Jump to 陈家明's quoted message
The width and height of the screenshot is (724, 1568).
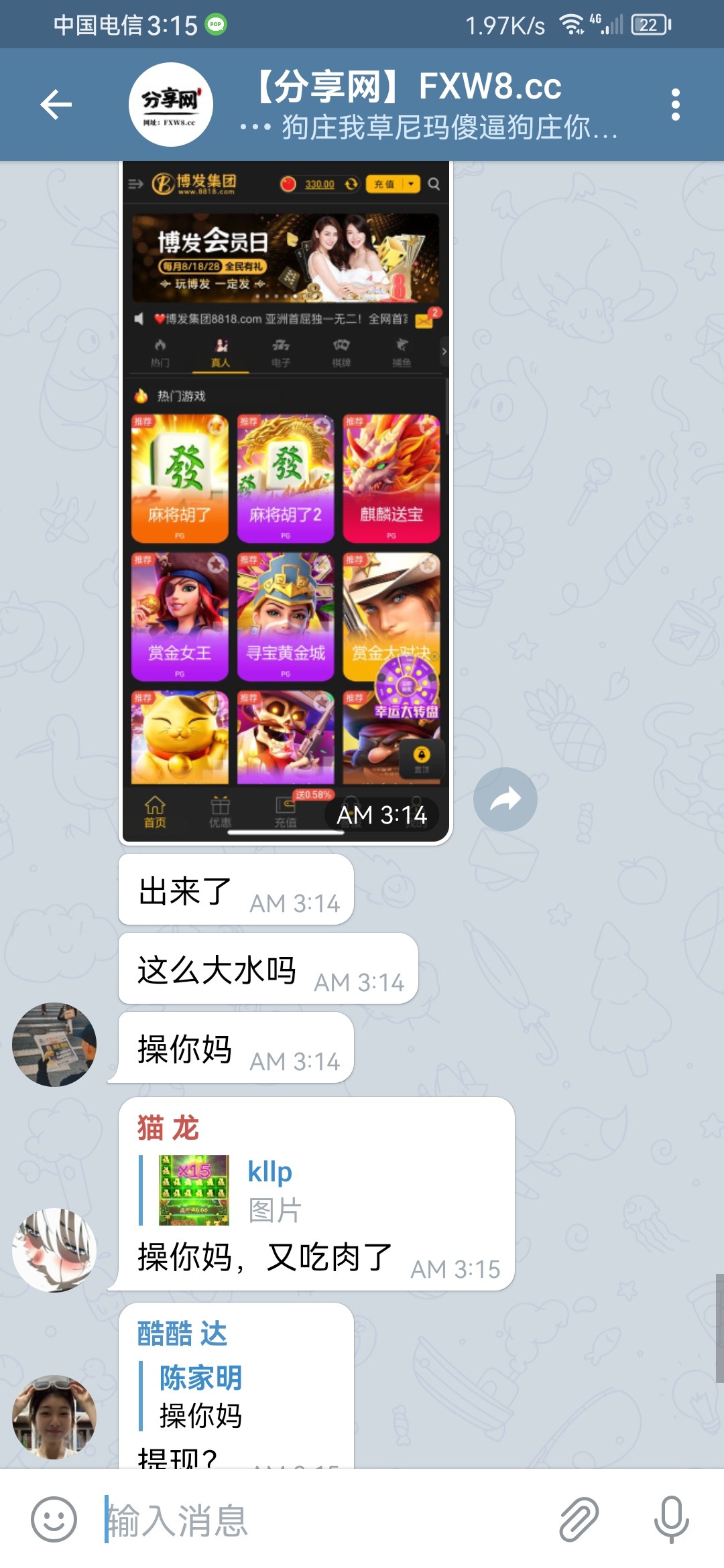pos(201,1397)
